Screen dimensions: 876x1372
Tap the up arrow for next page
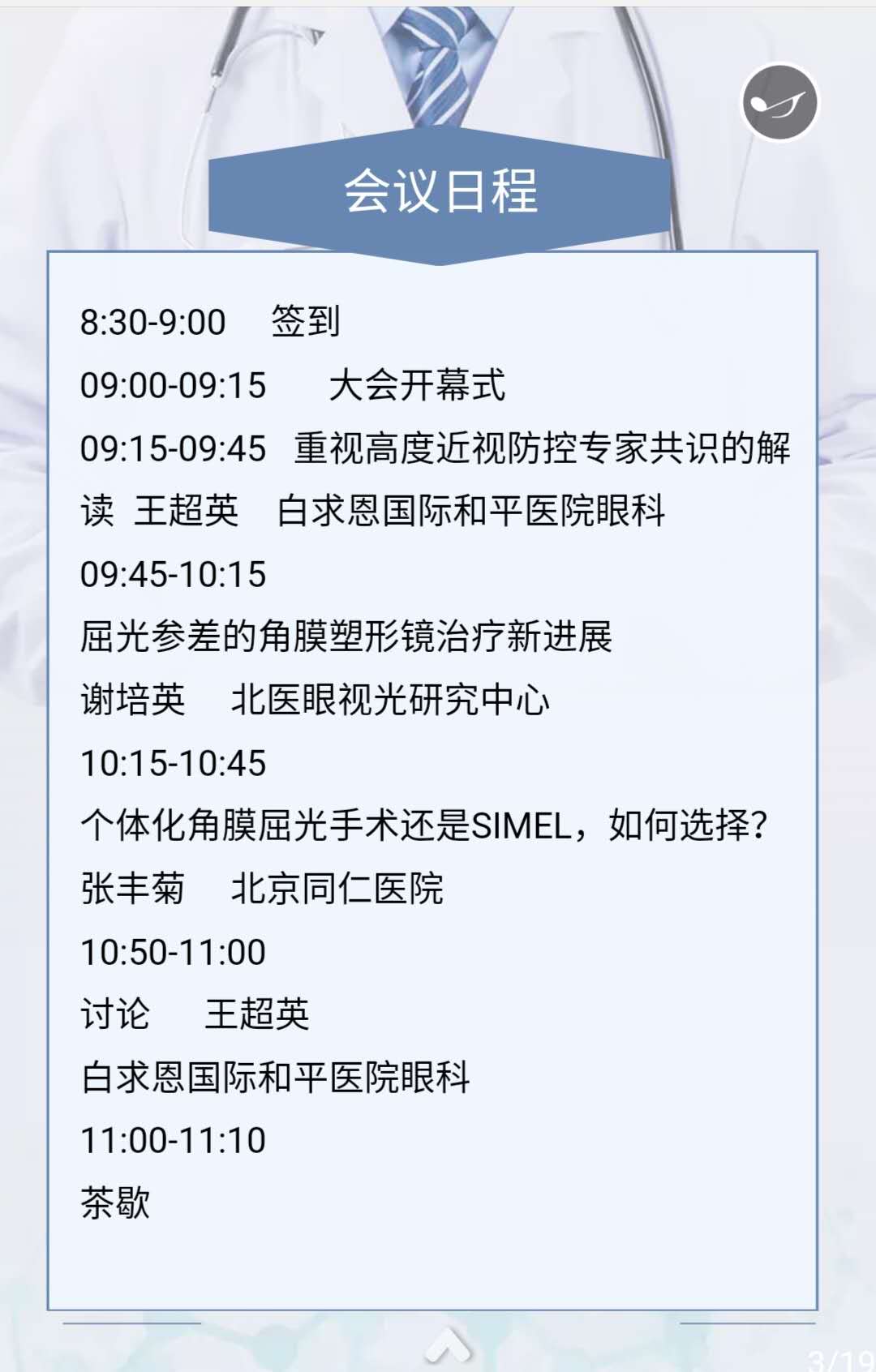point(448,1345)
